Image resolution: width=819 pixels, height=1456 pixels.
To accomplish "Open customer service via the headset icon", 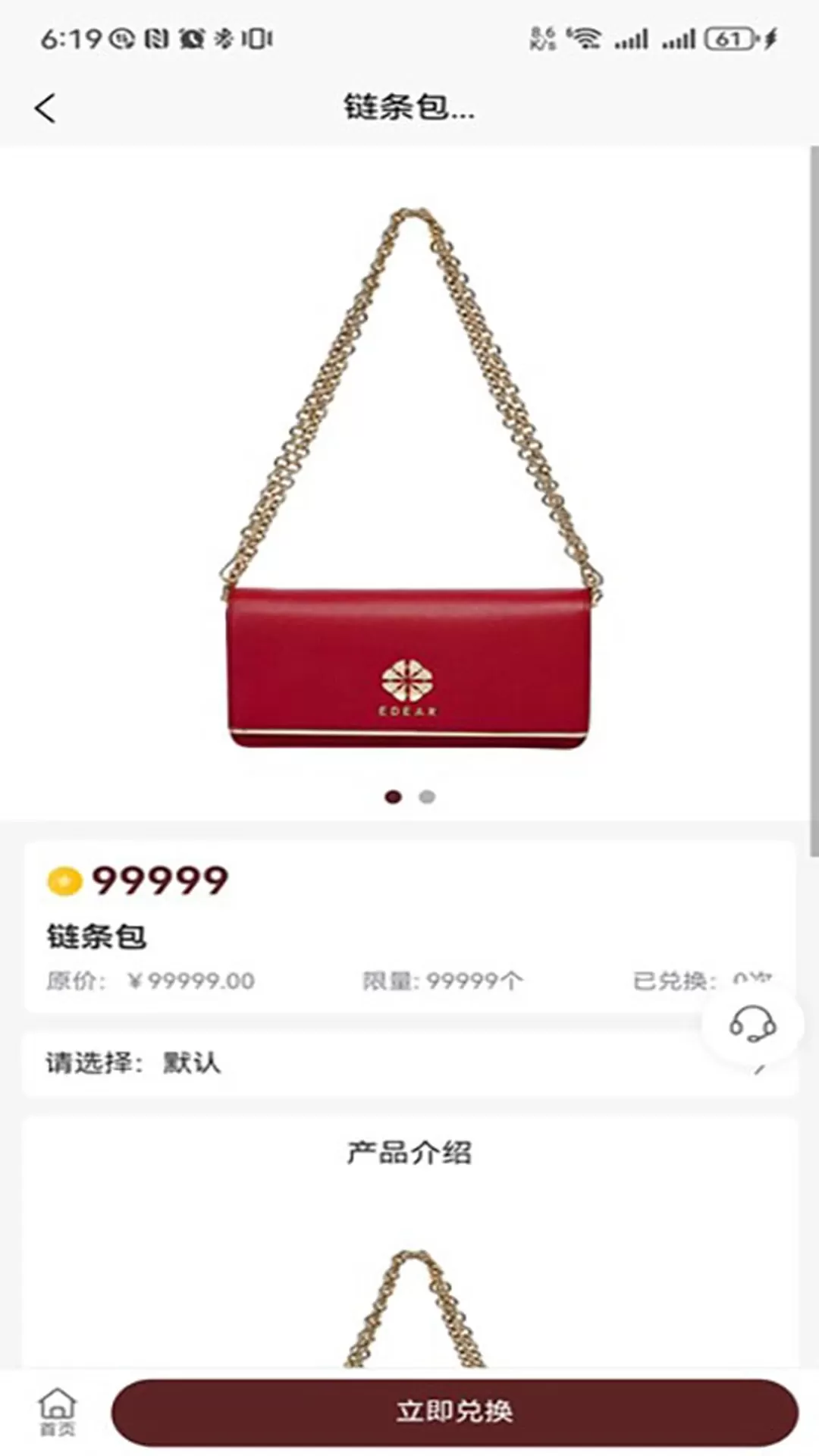I will 752,1025.
